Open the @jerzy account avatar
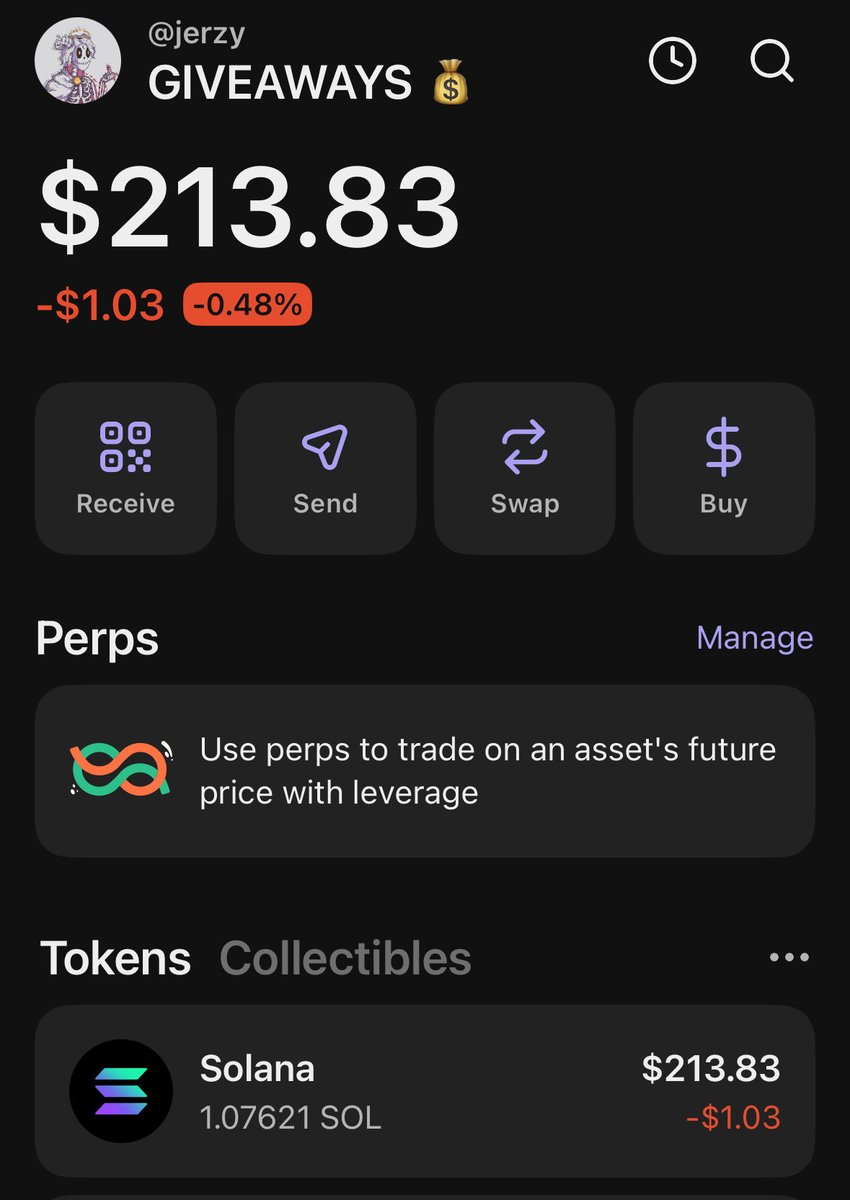Image resolution: width=850 pixels, height=1200 pixels. 78,61
